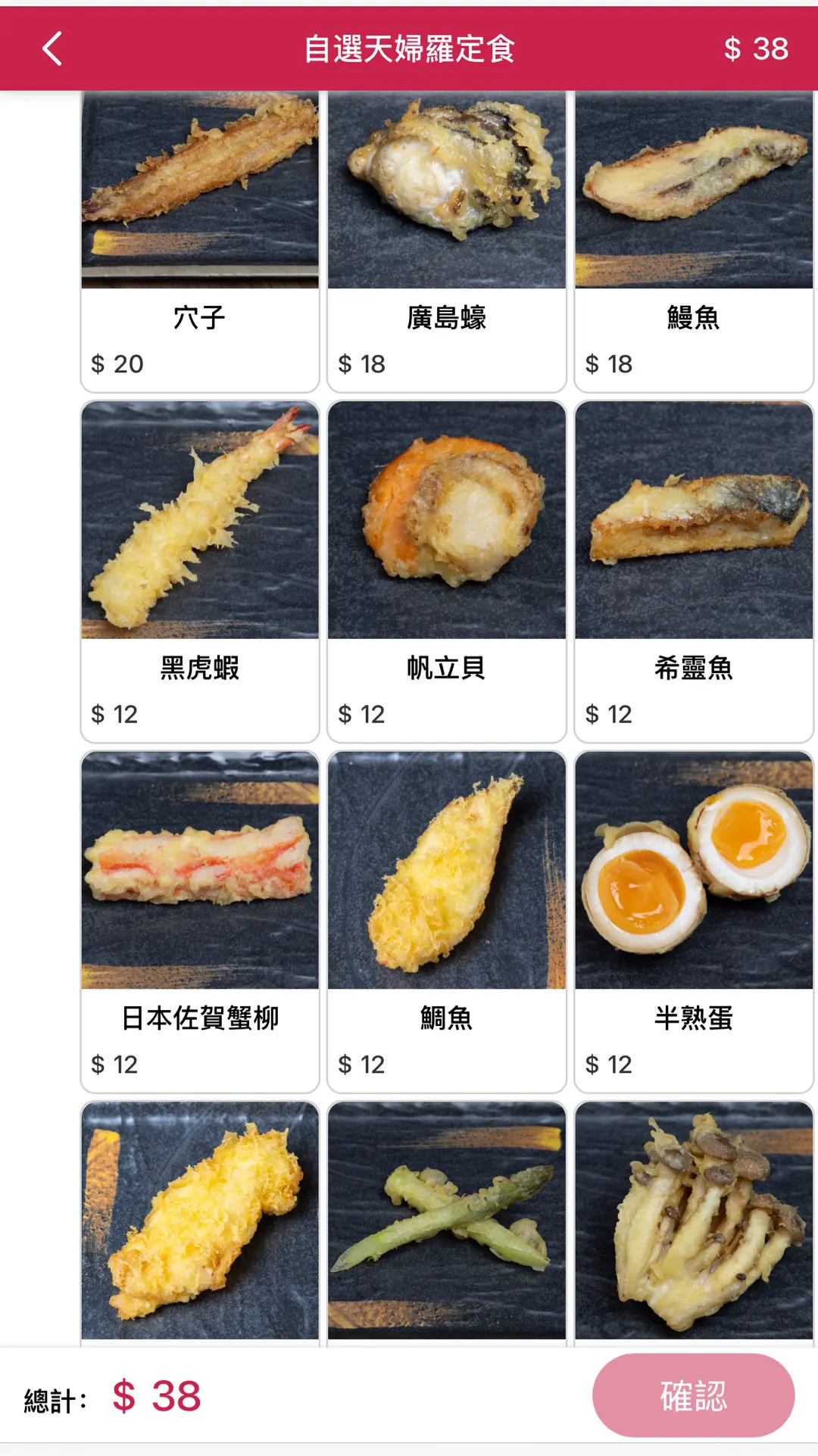The height and width of the screenshot is (1456, 818).
Task: Go back using the header arrow
Action: pyautogui.click(x=52, y=49)
